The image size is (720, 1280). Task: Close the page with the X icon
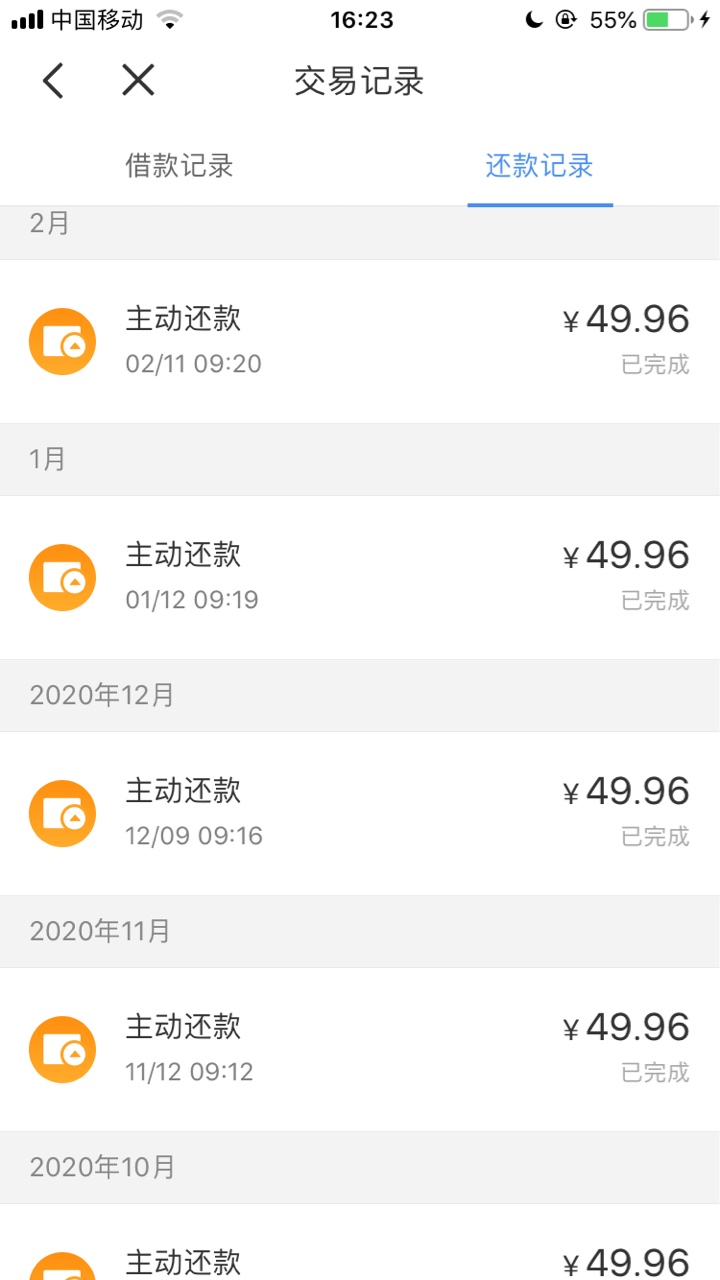pyautogui.click(x=138, y=80)
